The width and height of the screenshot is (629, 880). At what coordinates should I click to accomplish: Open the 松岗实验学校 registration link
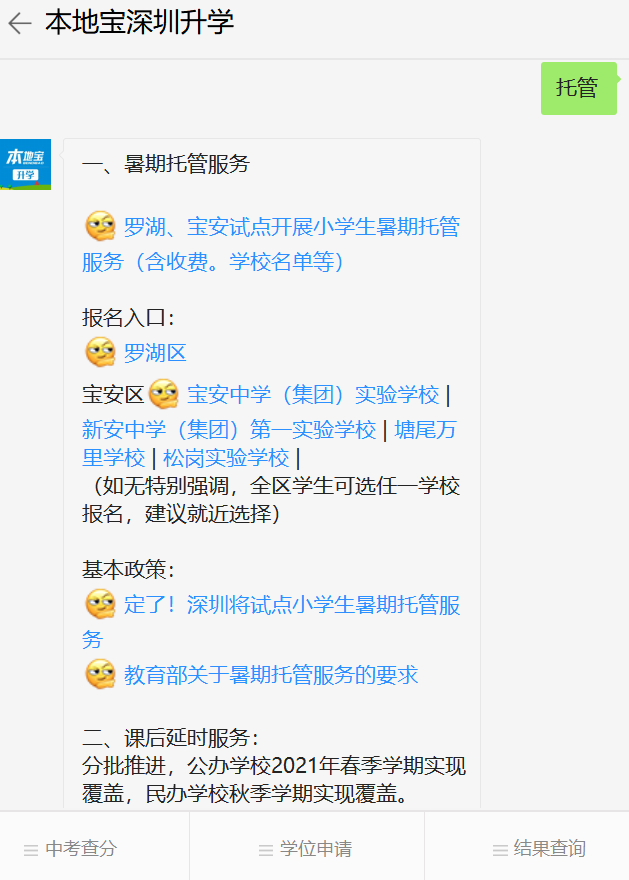tap(226, 458)
